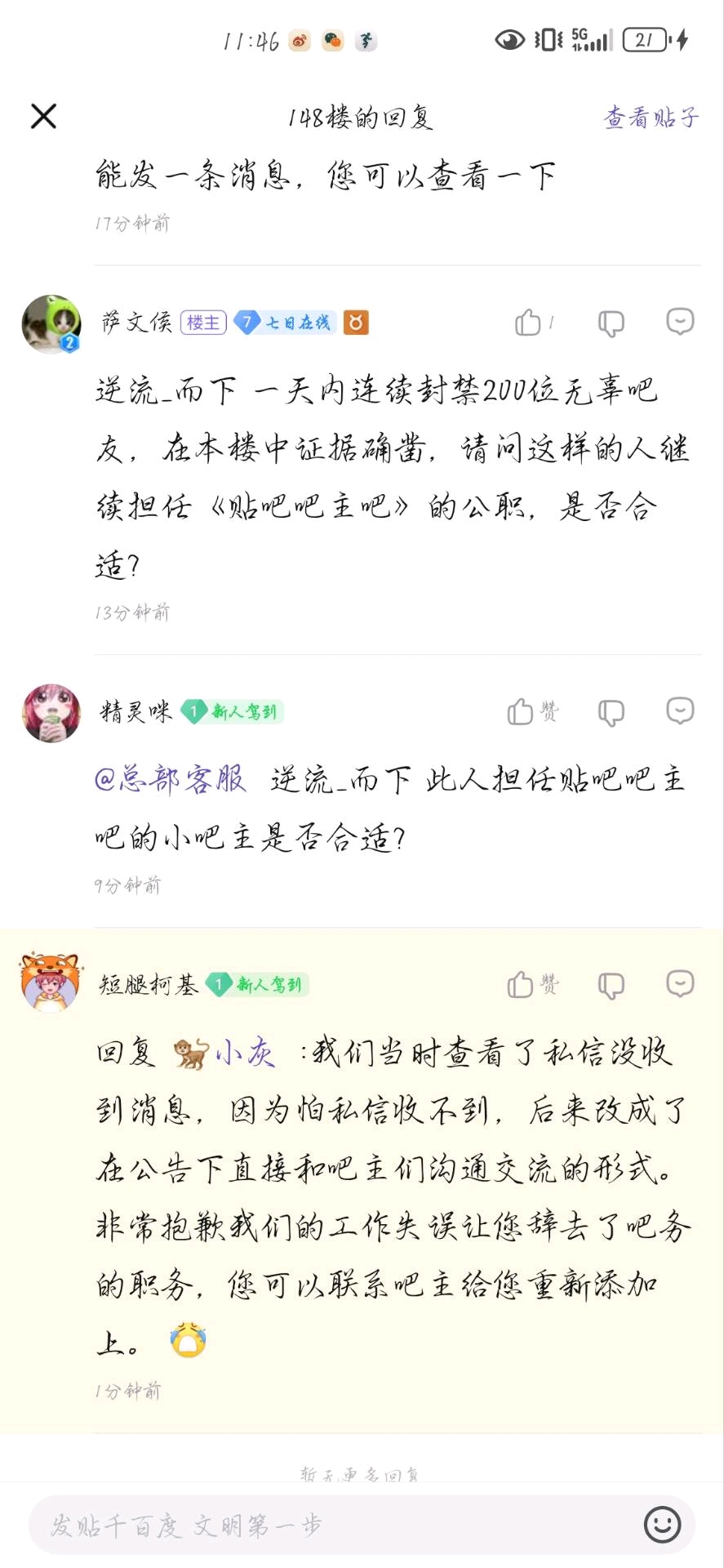The image size is (724, 1568).
Task: Reply to 精灵咪's comment
Action: [680, 710]
